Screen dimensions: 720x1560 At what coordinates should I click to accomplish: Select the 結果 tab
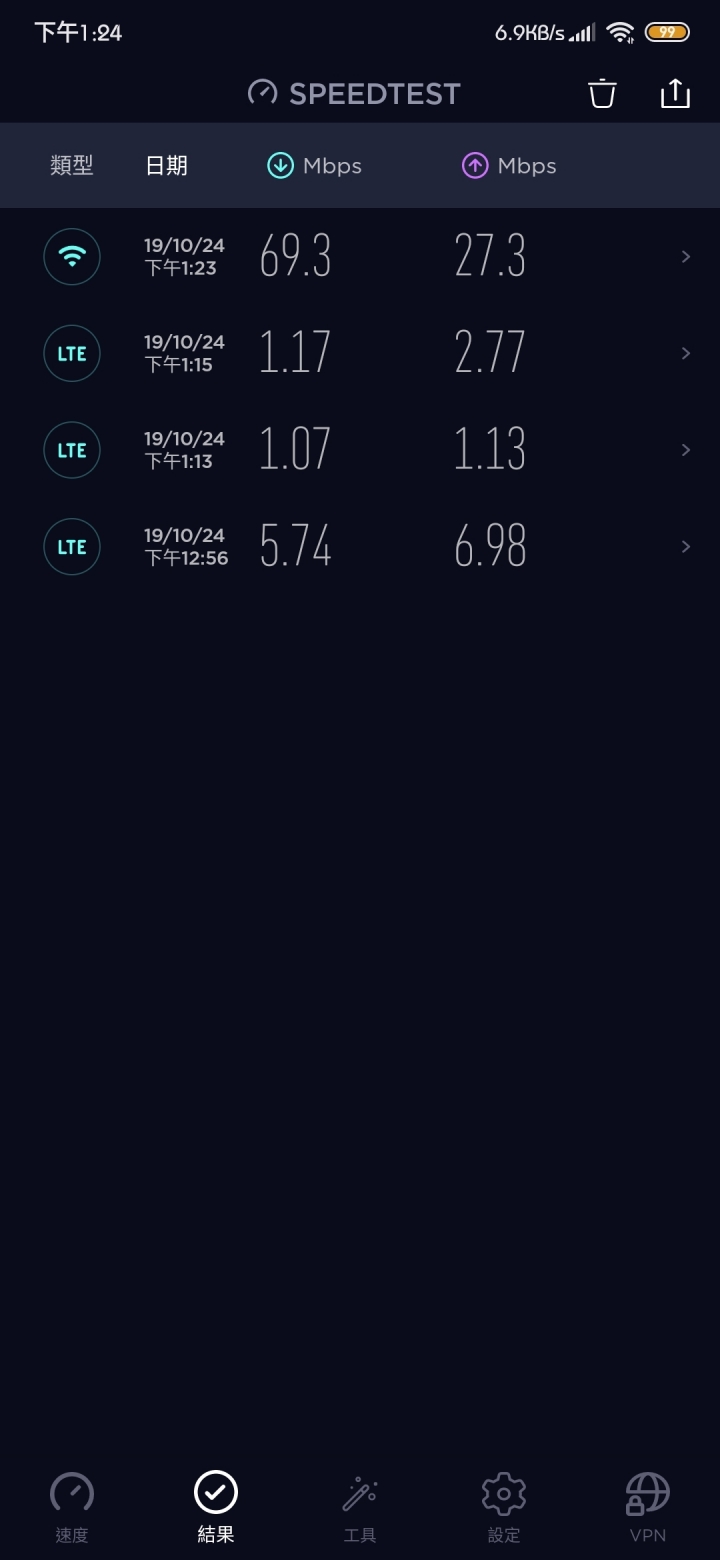click(216, 1507)
